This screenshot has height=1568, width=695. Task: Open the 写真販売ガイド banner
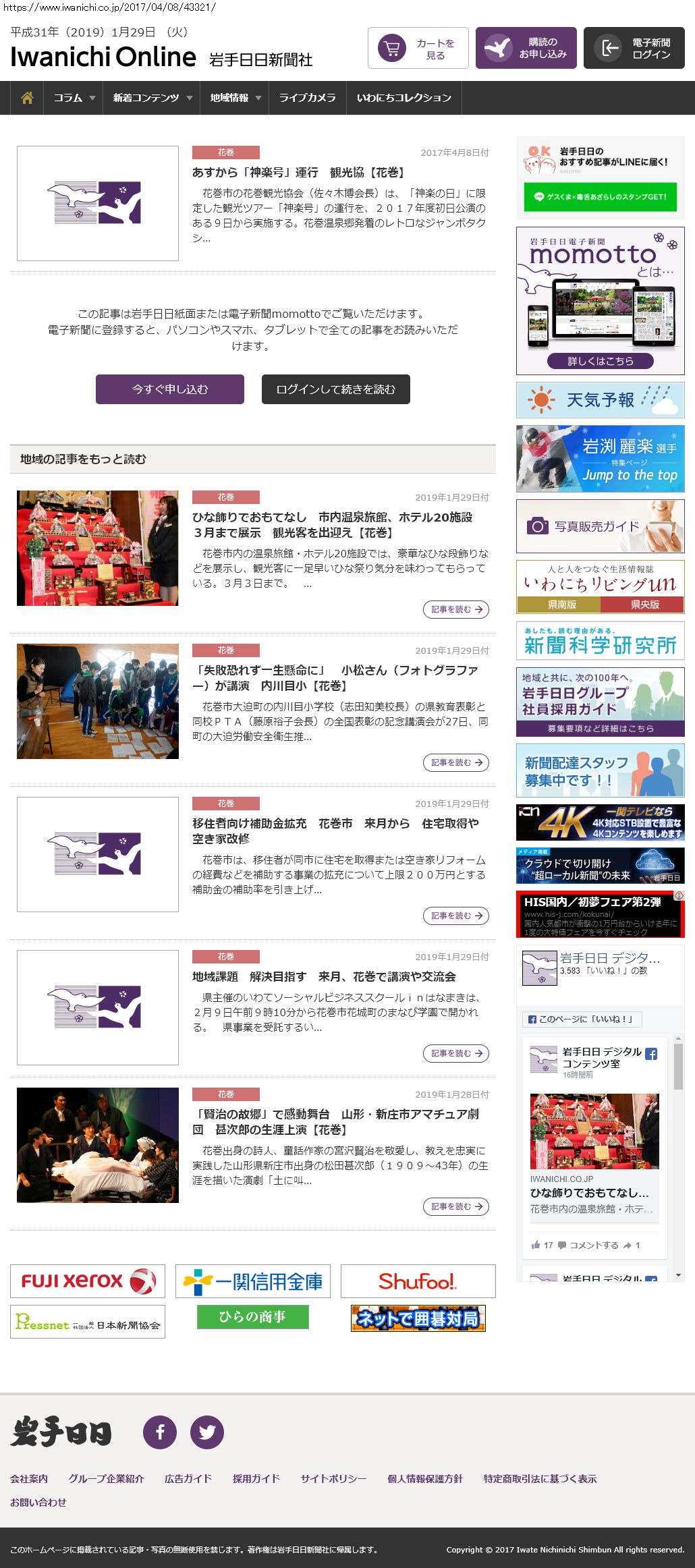600,526
